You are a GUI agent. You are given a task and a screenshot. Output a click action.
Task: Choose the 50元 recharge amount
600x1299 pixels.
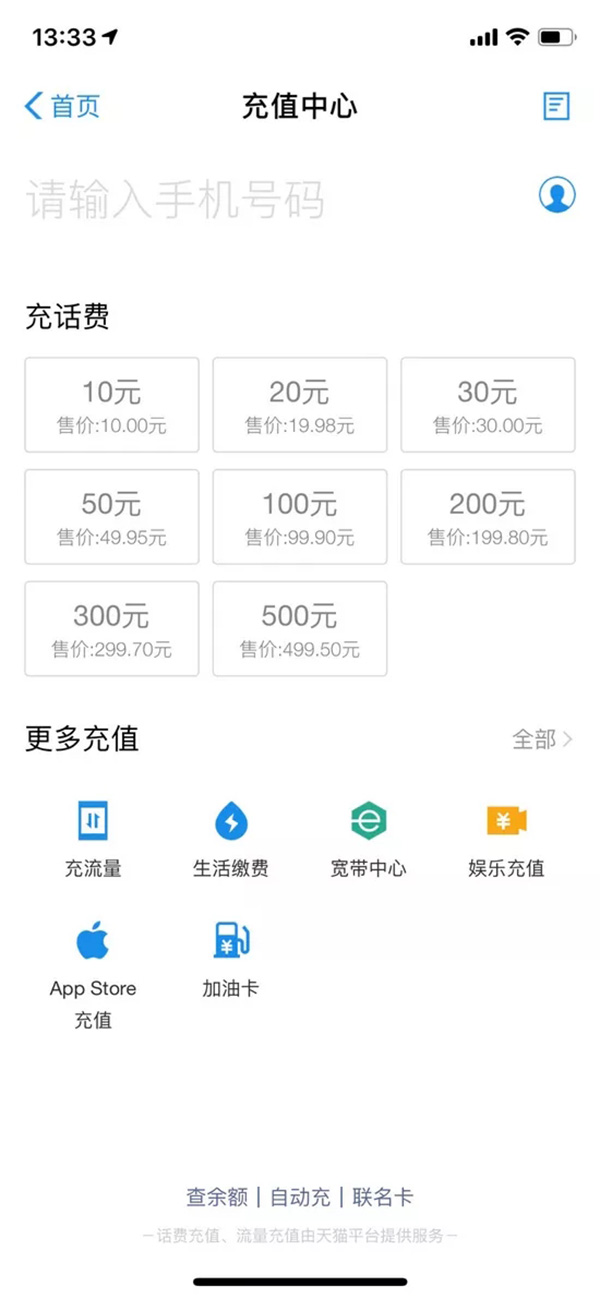coord(112,517)
